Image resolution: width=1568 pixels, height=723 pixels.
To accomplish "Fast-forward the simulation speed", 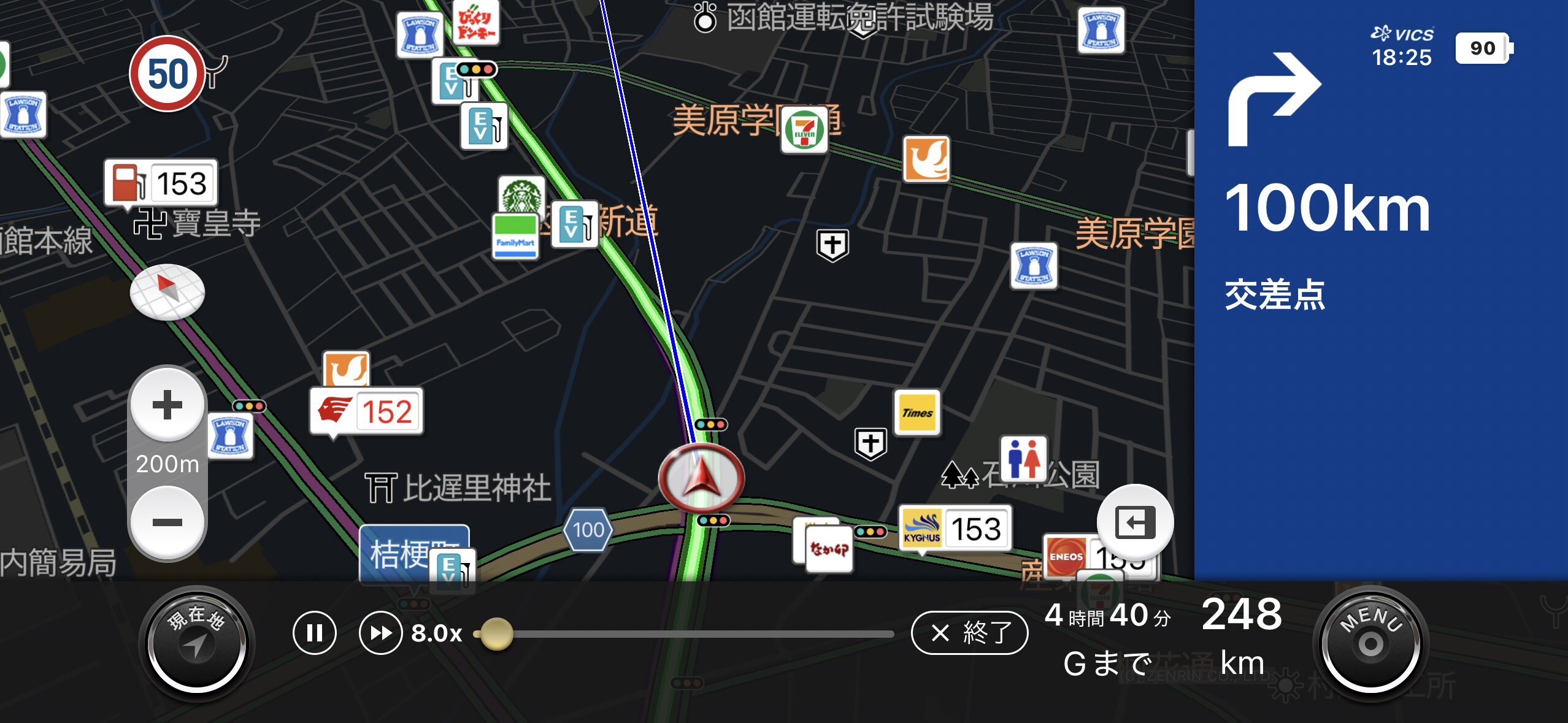I will pos(380,633).
